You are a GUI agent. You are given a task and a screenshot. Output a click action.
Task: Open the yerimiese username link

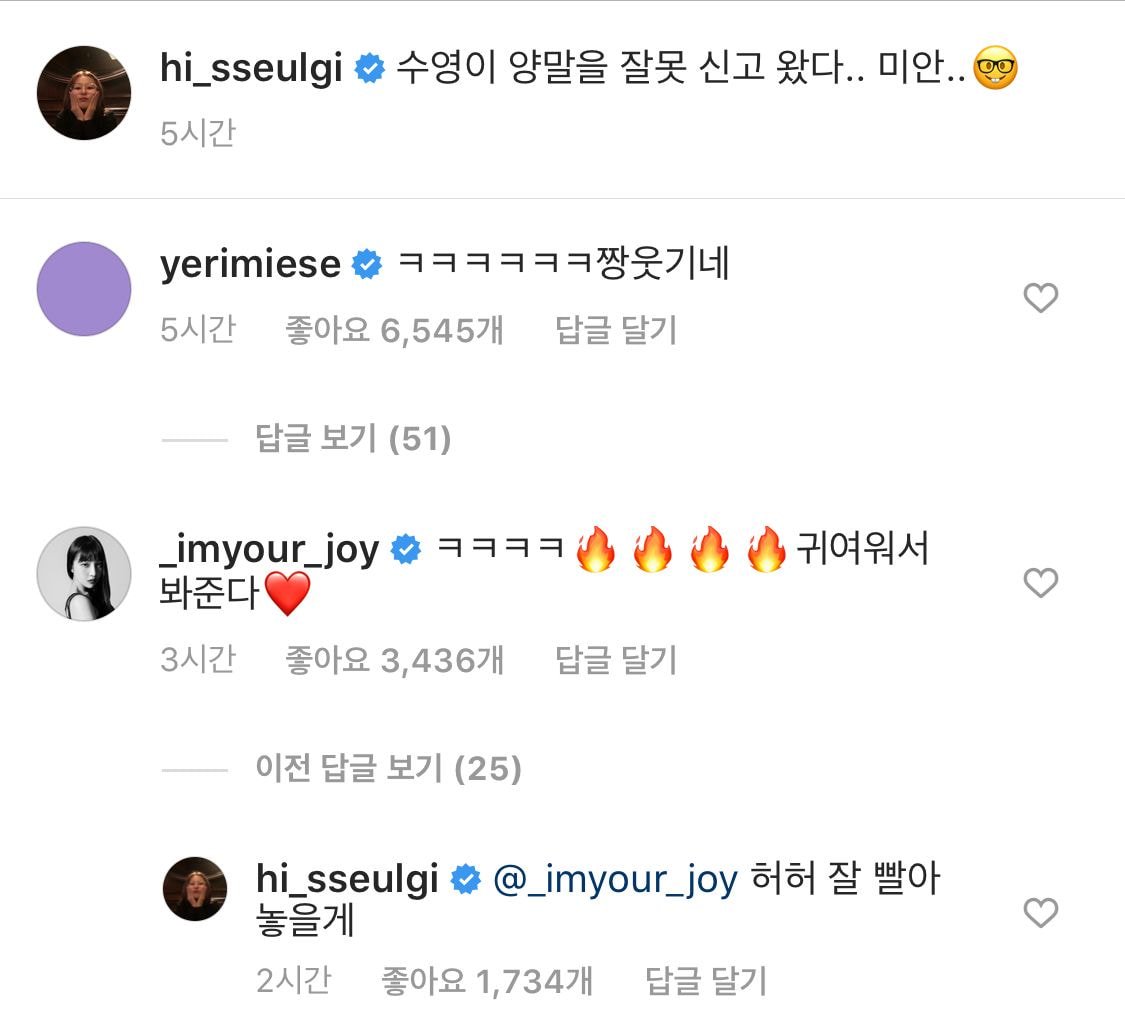(x=250, y=264)
